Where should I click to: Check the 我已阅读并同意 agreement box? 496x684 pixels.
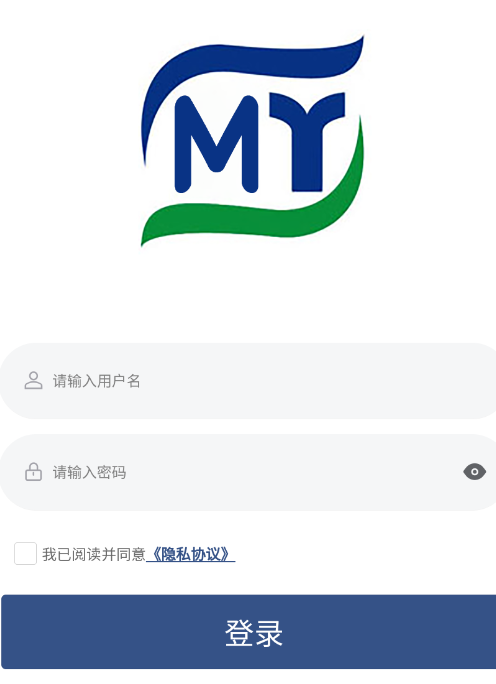pos(25,554)
